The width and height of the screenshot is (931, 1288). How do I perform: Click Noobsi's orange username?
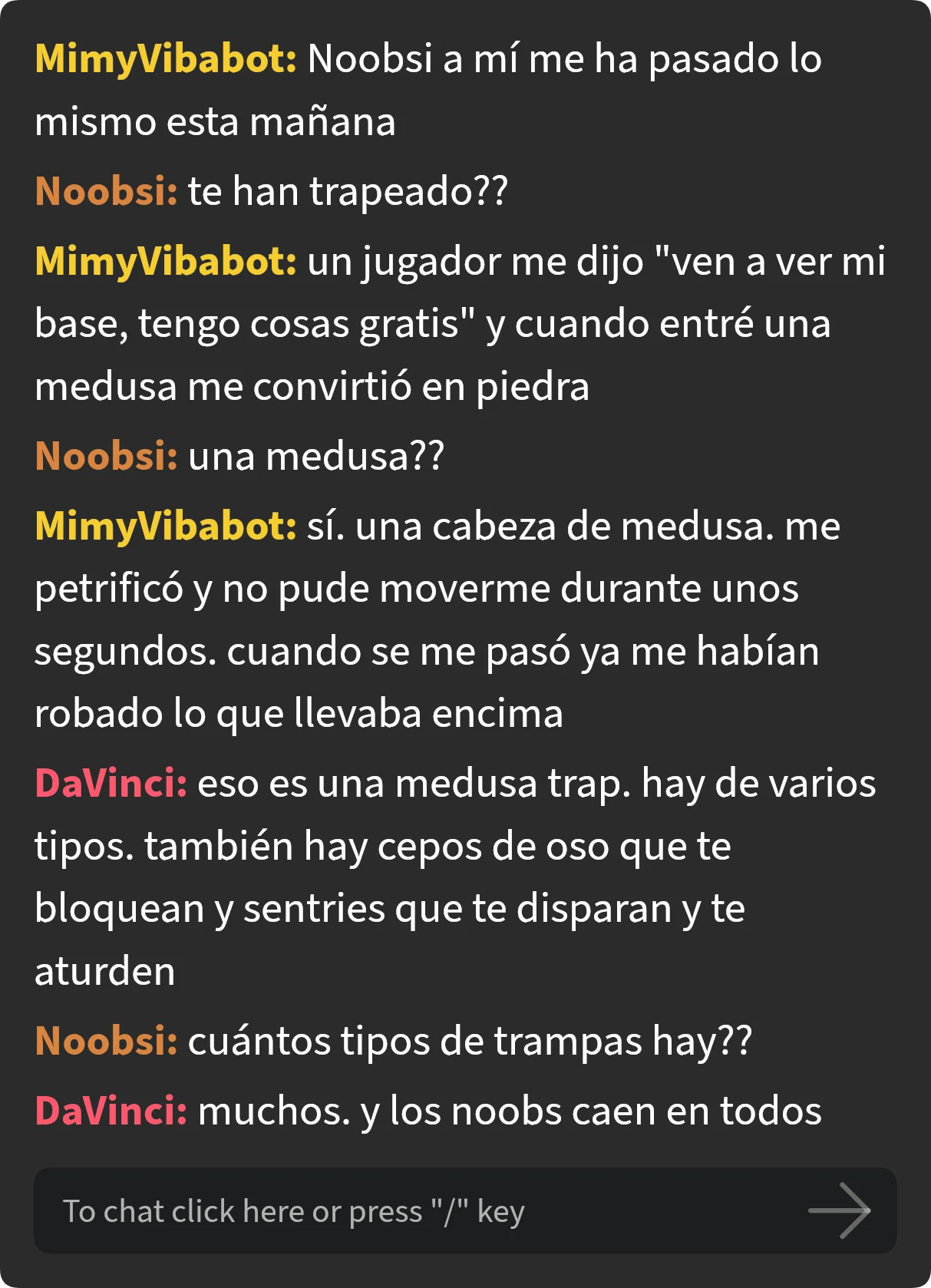click(105, 192)
